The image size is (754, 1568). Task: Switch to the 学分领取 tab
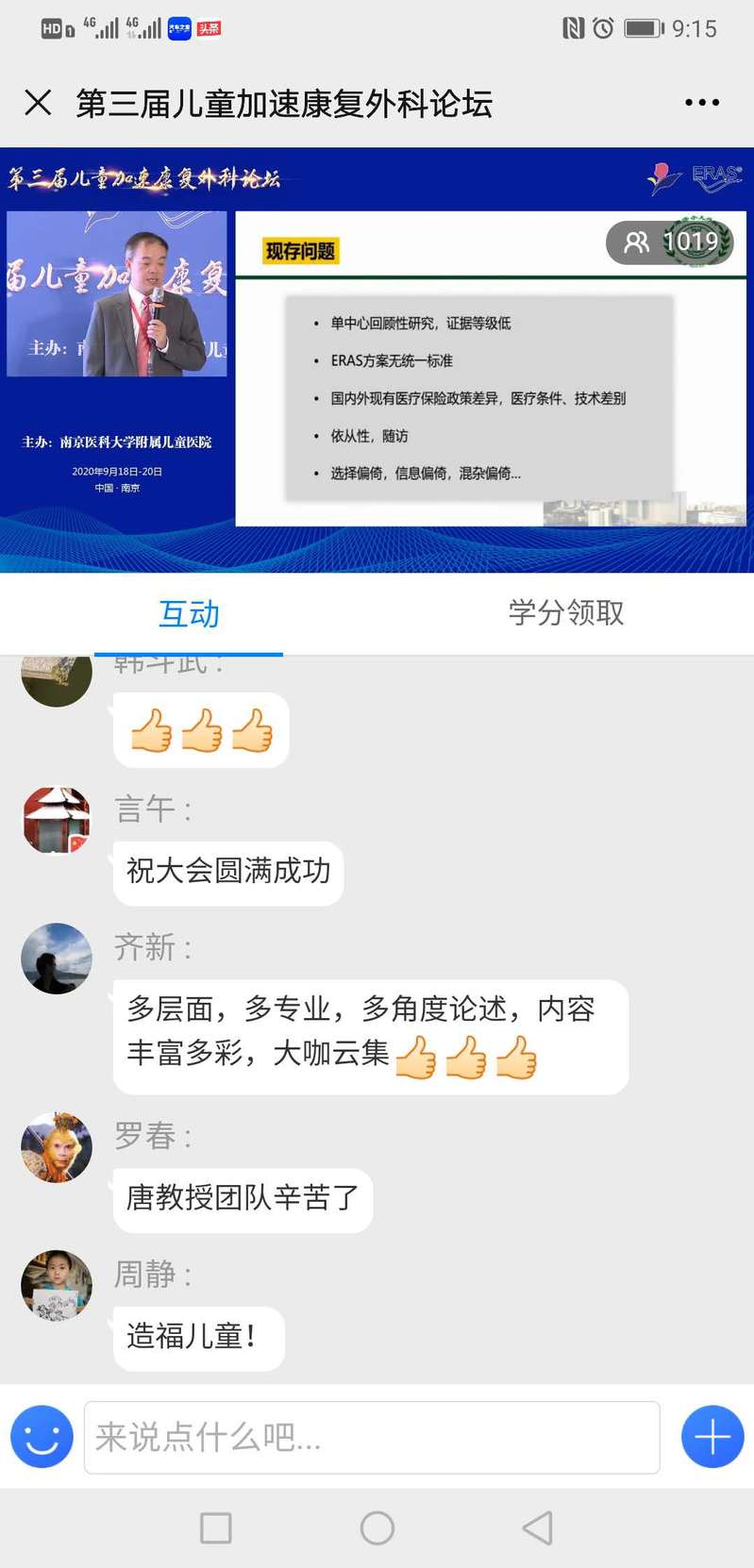(x=566, y=613)
